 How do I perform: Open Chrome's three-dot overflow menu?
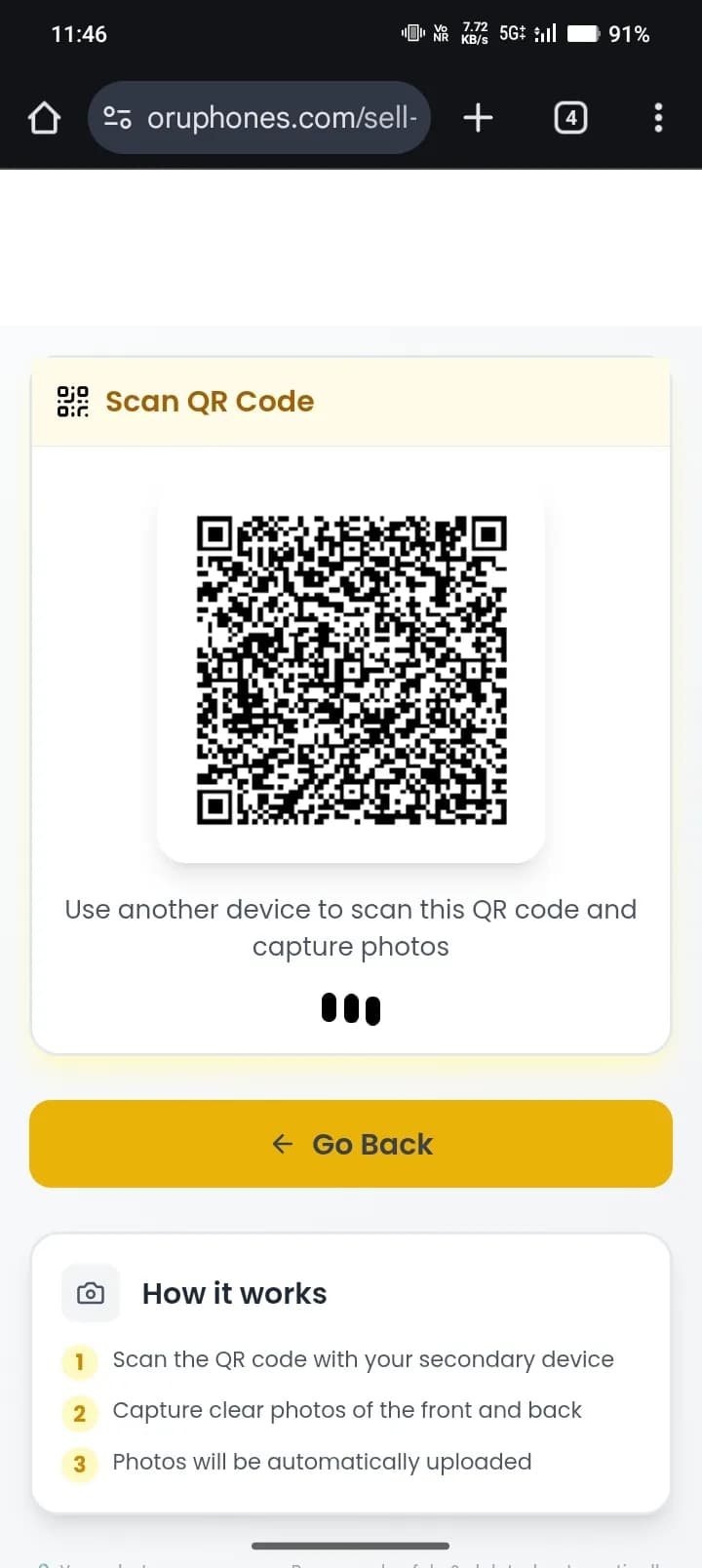coord(658,117)
